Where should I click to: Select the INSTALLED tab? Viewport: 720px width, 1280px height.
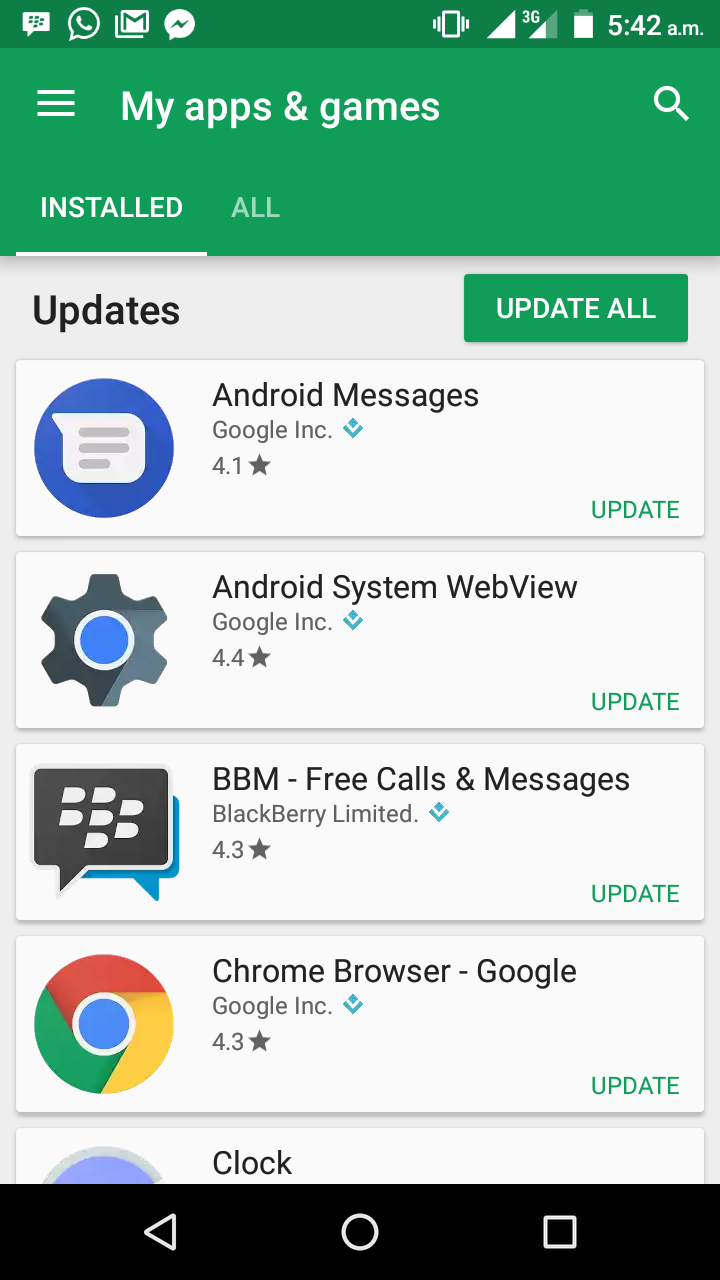click(111, 208)
